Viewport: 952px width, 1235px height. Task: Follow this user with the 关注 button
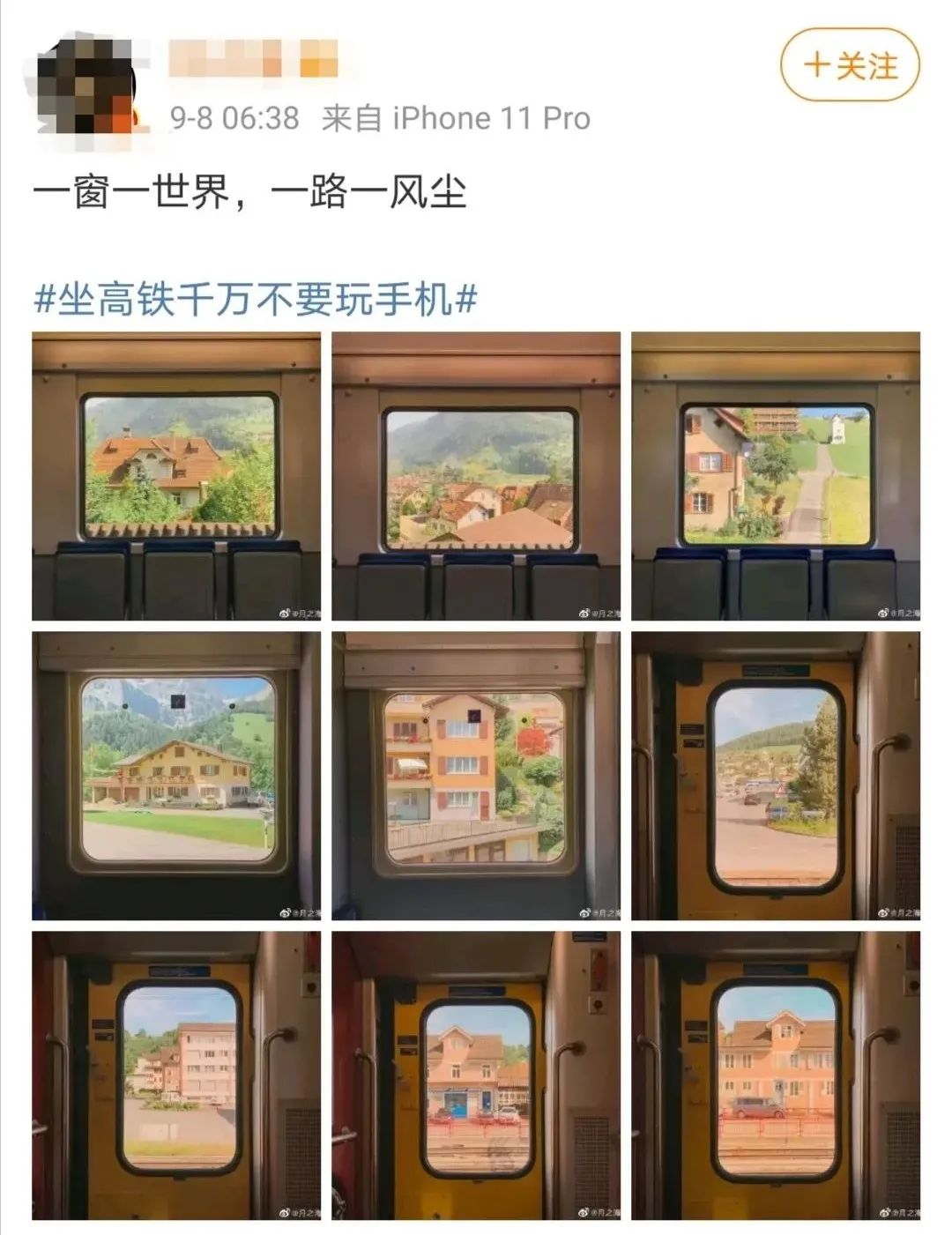[850, 65]
